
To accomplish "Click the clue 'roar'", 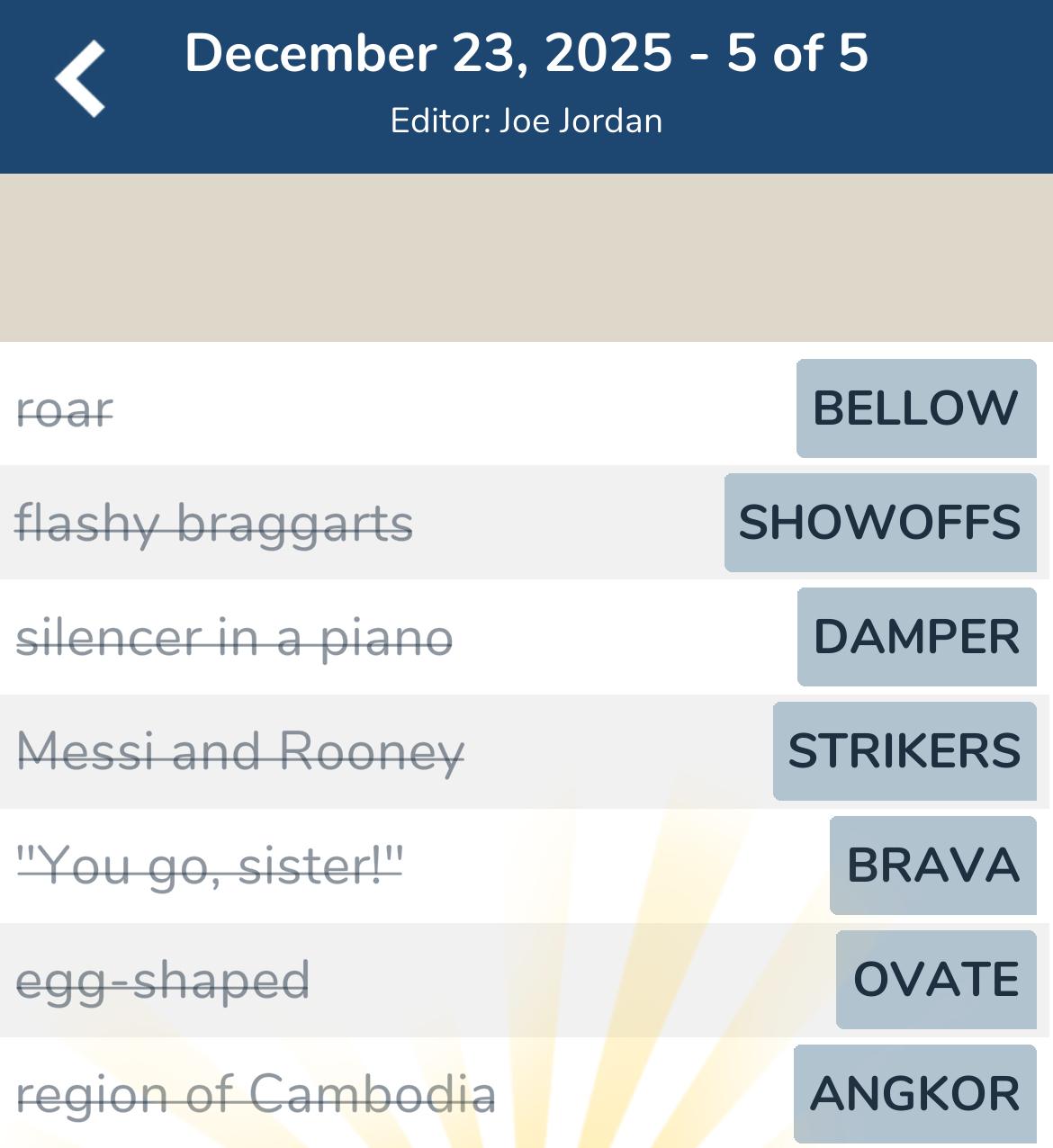I will pyautogui.click(x=65, y=409).
